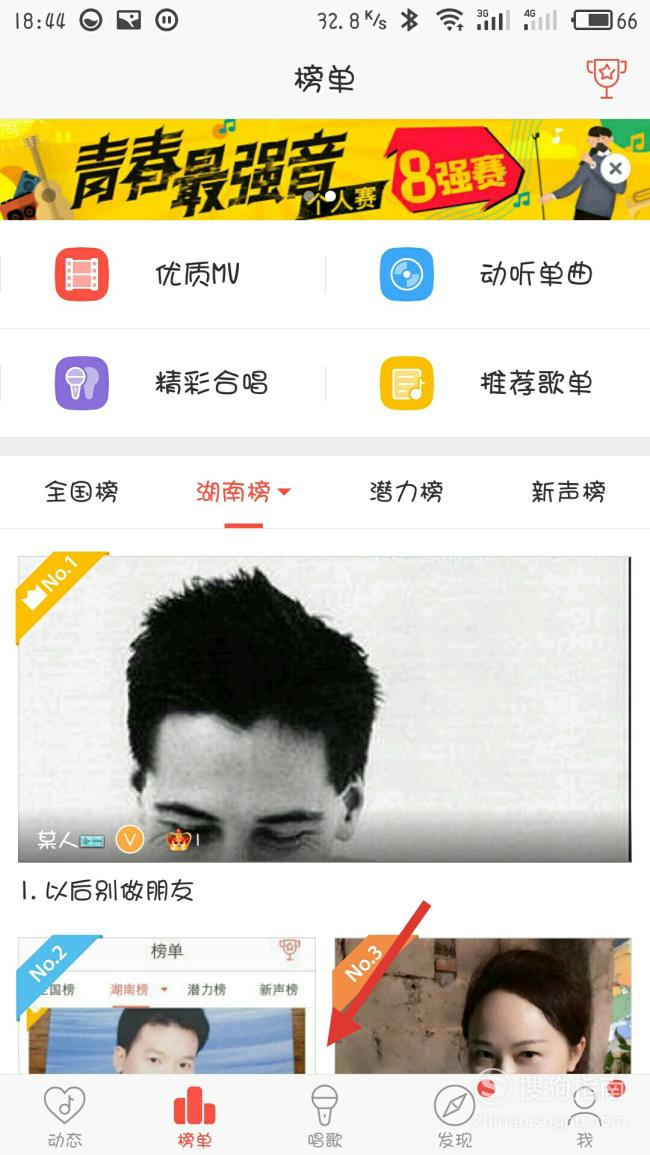Open the No.3 ranked song card

pyautogui.click(x=483, y=1005)
